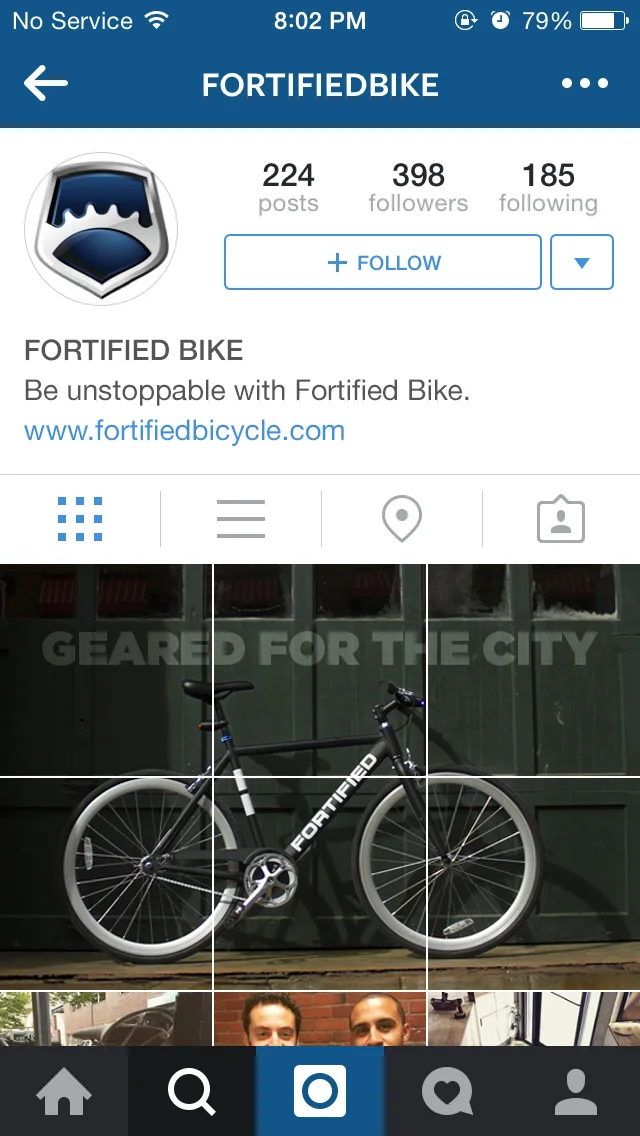Switch to grid view of posts
This screenshot has height=1136, width=640.
(80, 519)
